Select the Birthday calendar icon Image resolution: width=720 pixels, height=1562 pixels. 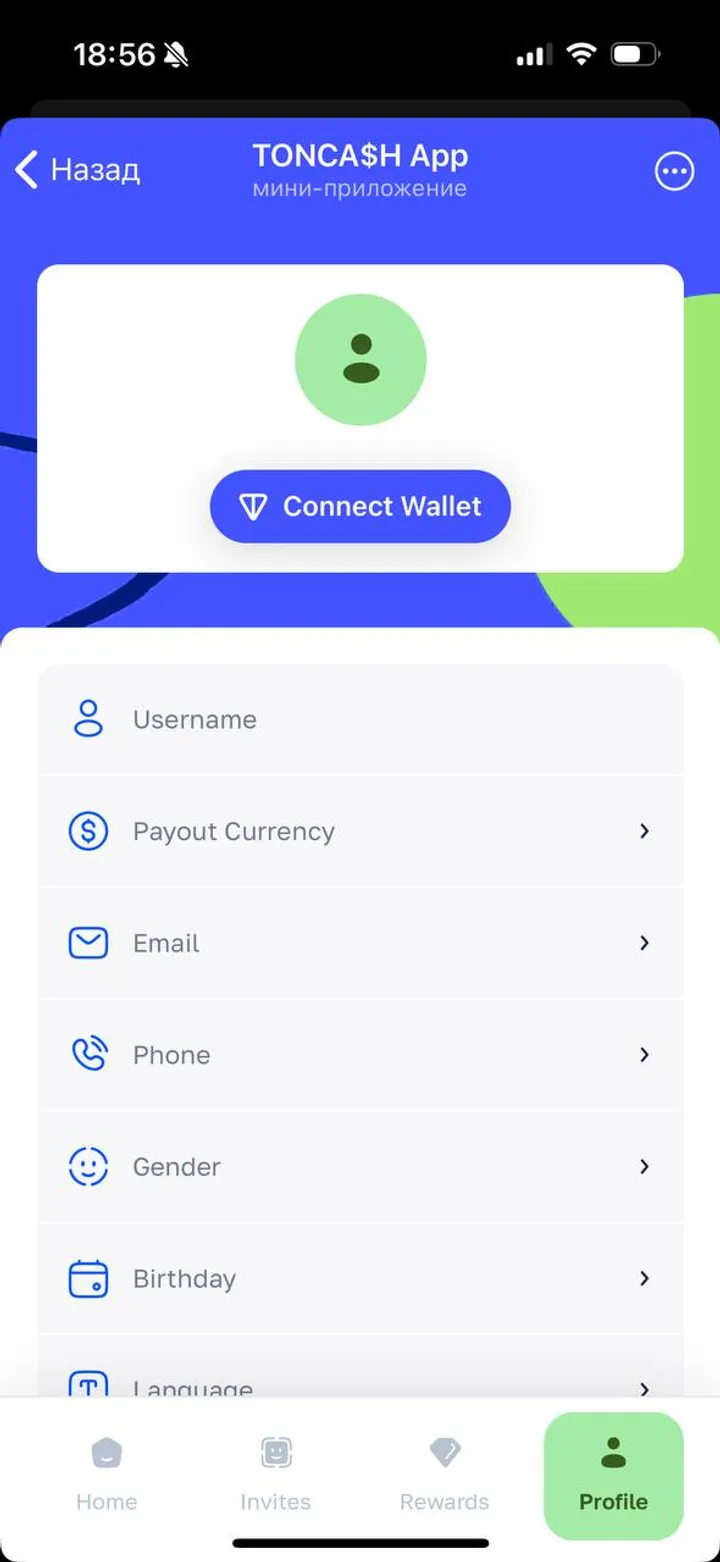[x=88, y=1278]
